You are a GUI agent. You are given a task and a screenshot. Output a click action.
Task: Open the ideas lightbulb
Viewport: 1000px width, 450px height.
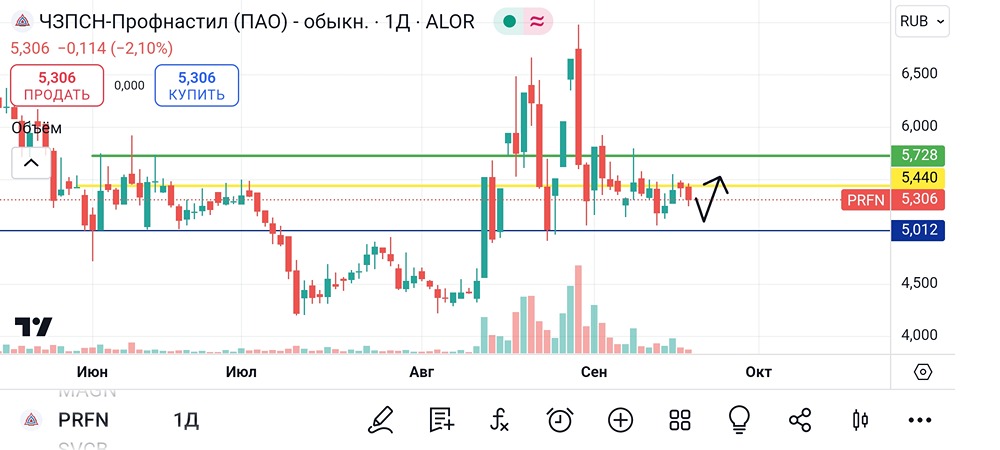click(740, 420)
